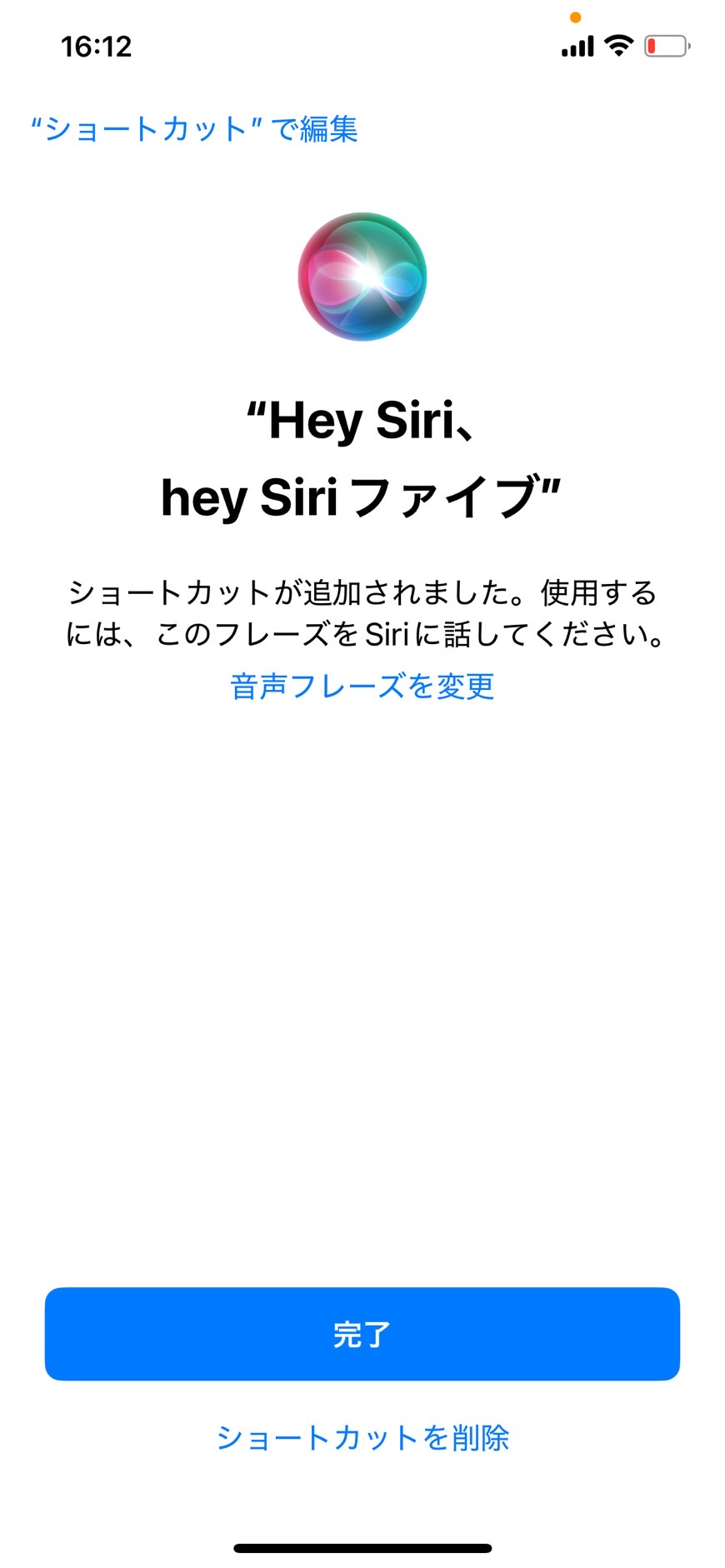
Task: Tap the 16:12 clock in the status bar
Action: [96, 46]
